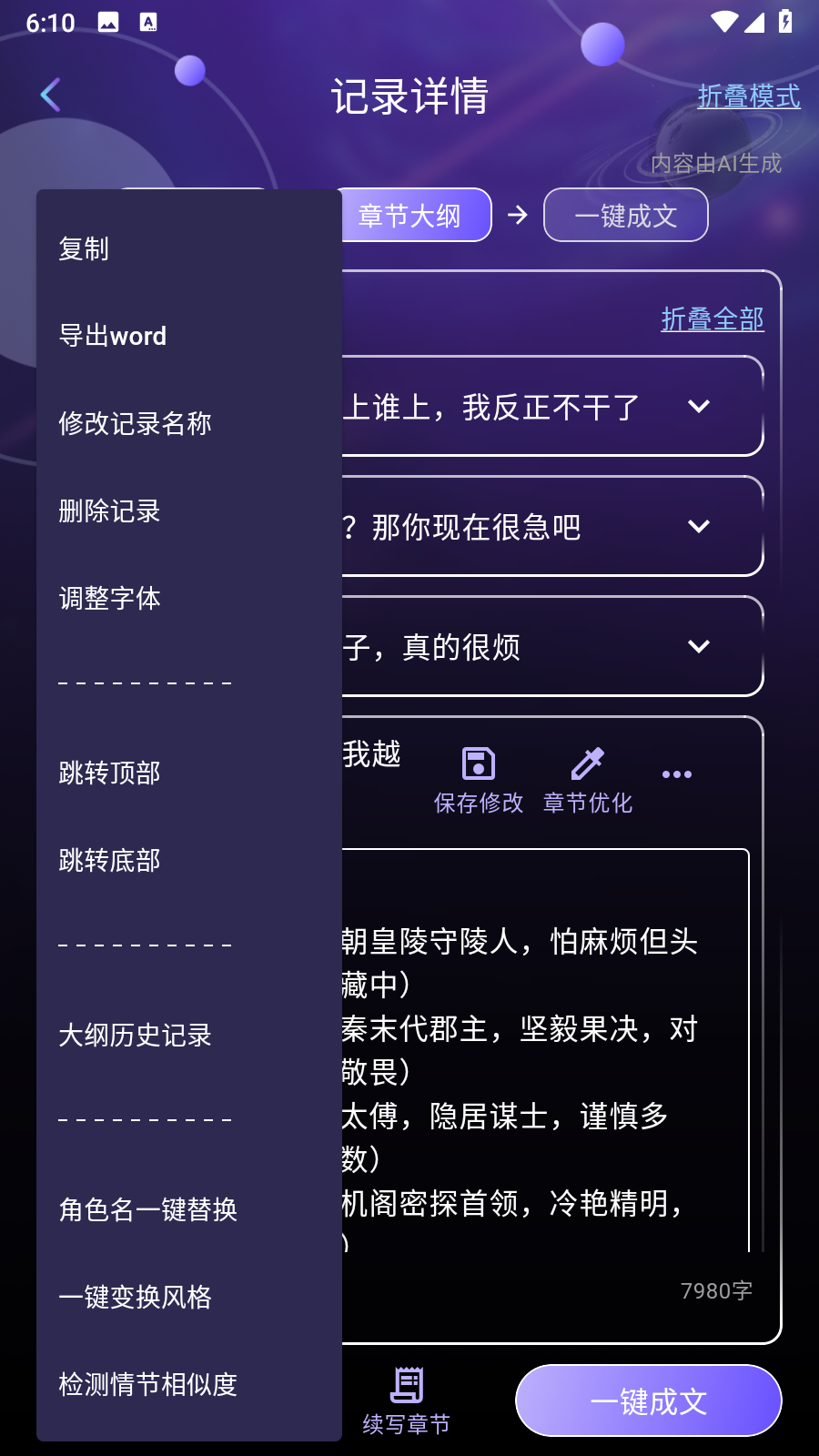Choose 检测情节相似度 plot similarity check
The image size is (819, 1456).
pyautogui.click(x=147, y=1385)
